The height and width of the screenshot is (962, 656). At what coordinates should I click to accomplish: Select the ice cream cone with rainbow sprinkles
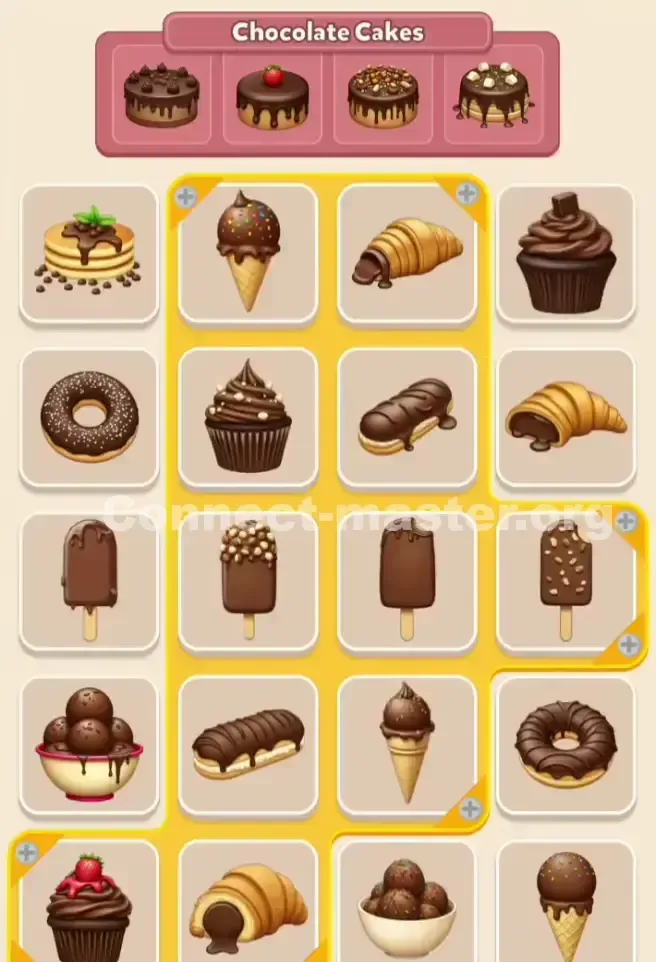tap(248, 253)
